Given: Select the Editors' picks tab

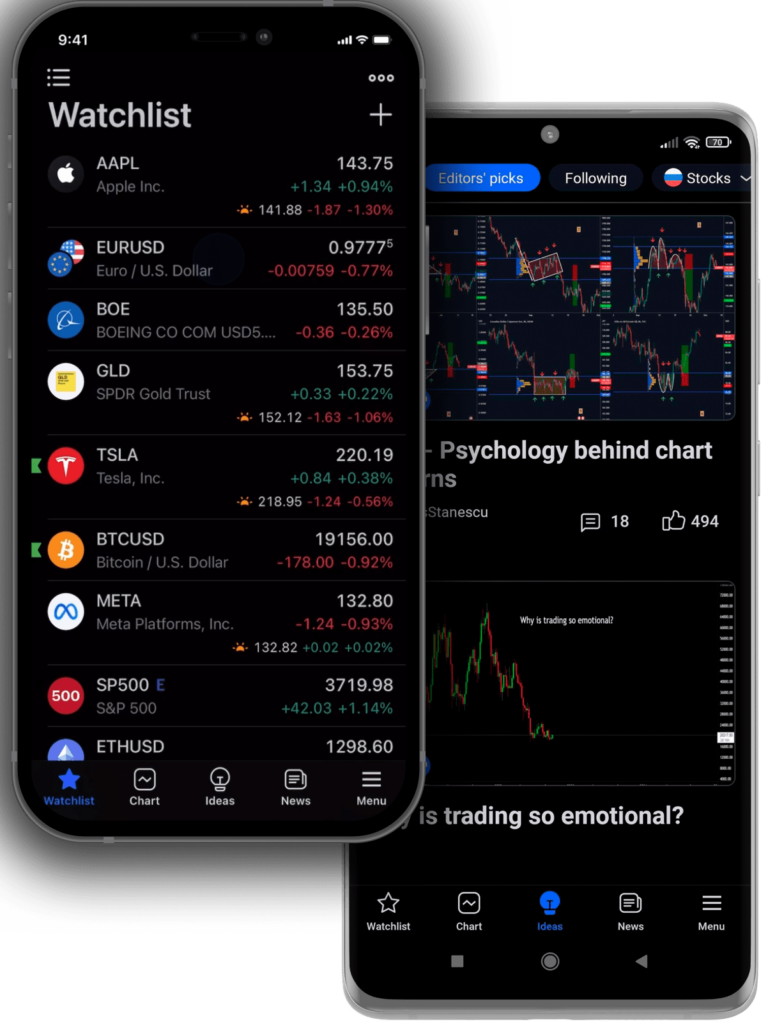Looking at the screenshot, I should [482, 178].
